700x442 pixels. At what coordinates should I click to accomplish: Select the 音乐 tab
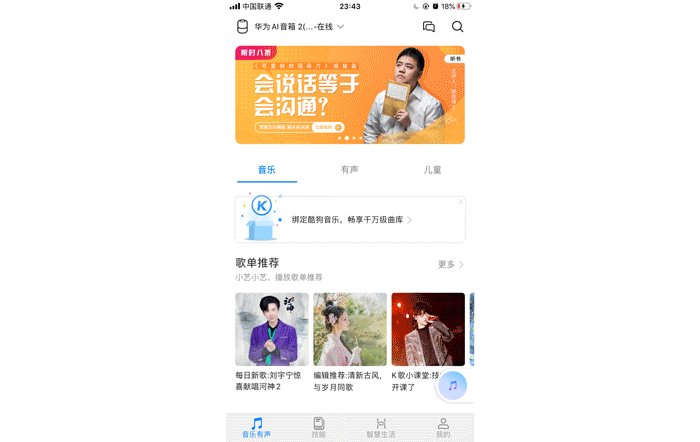coord(267,170)
